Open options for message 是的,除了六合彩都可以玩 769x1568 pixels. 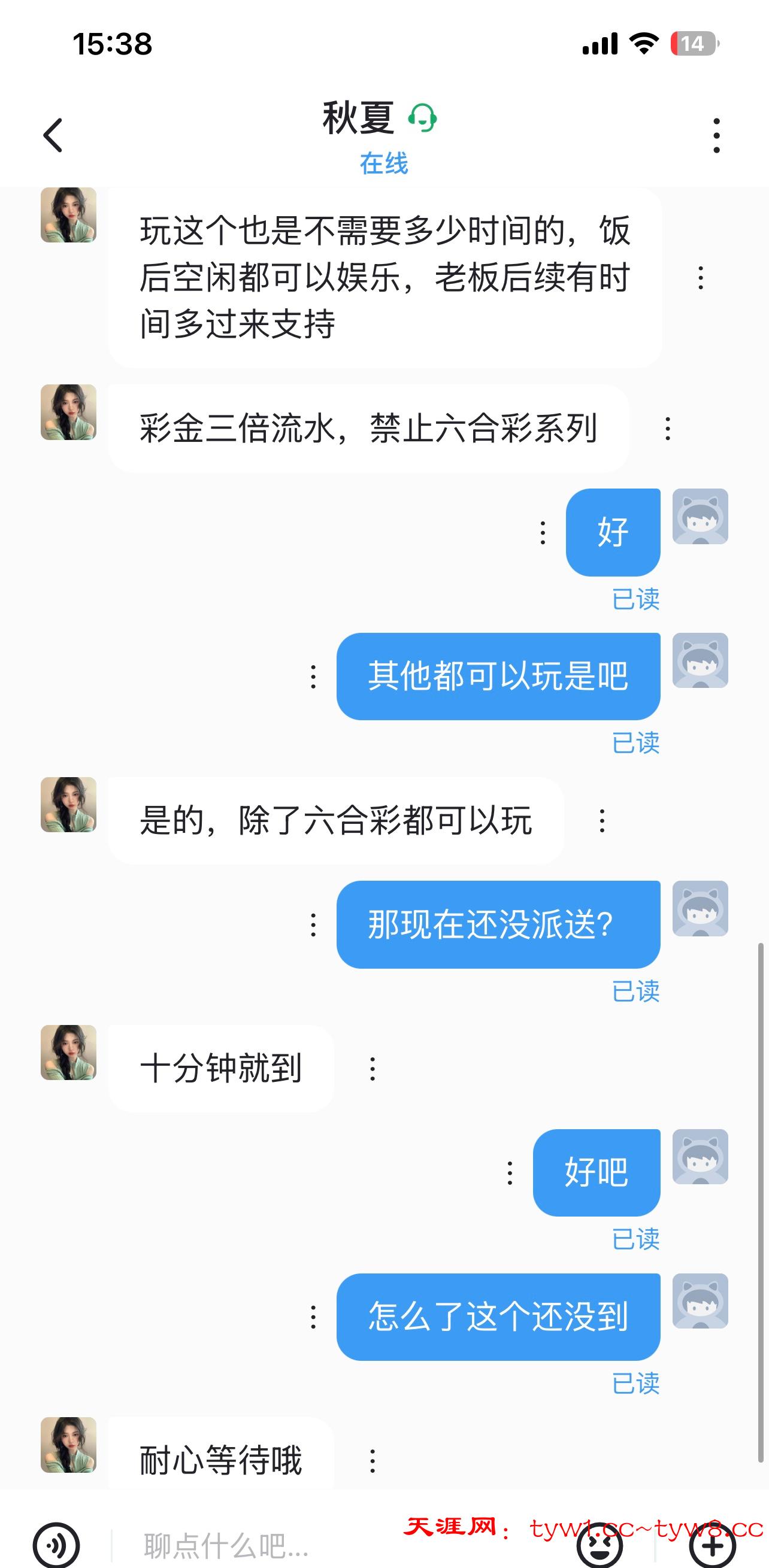point(602,821)
